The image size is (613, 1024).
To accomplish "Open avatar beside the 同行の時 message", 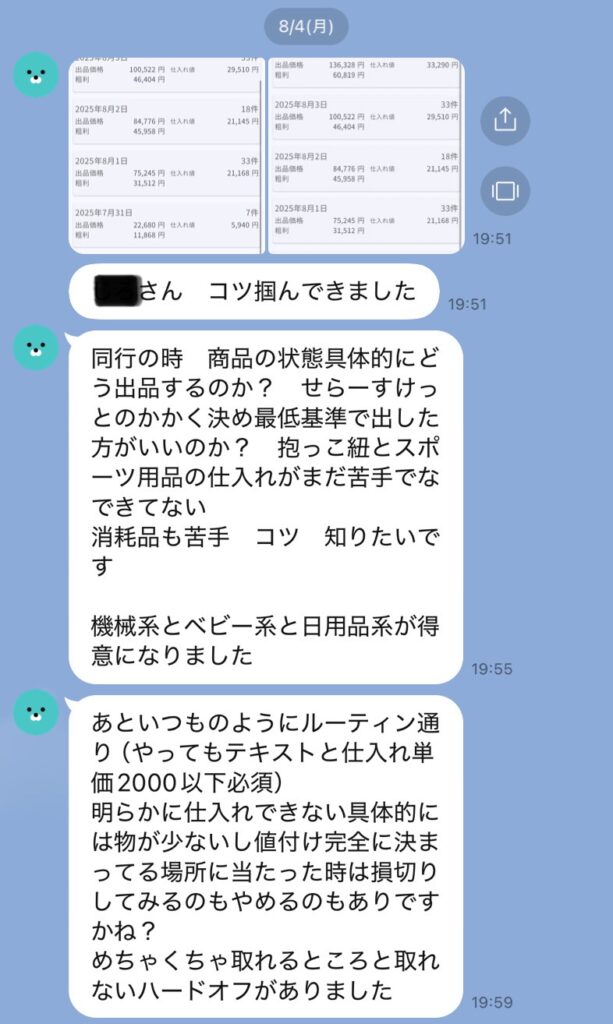I will (x=36, y=348).
